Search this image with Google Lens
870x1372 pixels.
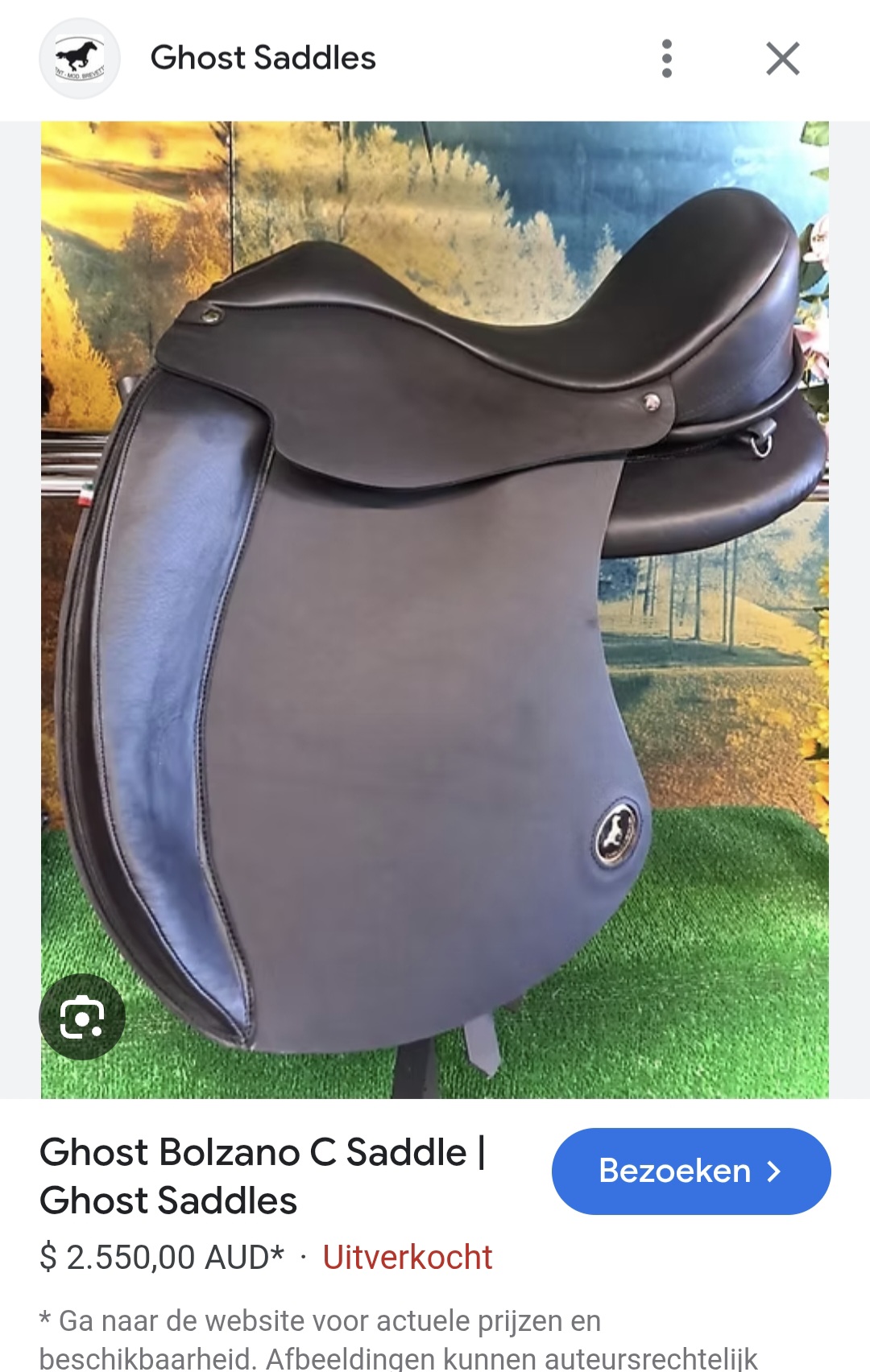pyautogui.click(x=82, y=1017)
